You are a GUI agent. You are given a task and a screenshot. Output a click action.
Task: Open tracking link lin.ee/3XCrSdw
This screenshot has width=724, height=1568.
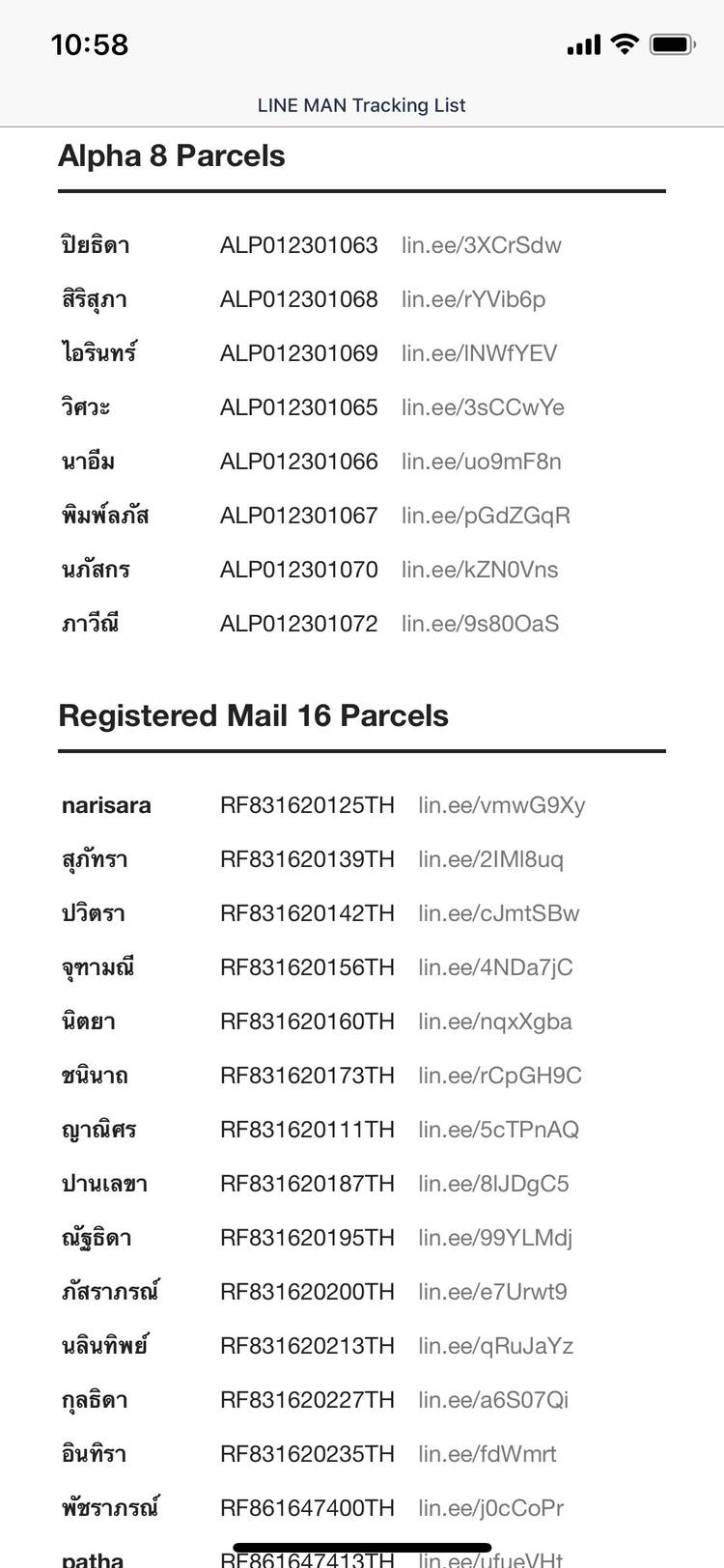pyautogui.click(x=481, y=245)
